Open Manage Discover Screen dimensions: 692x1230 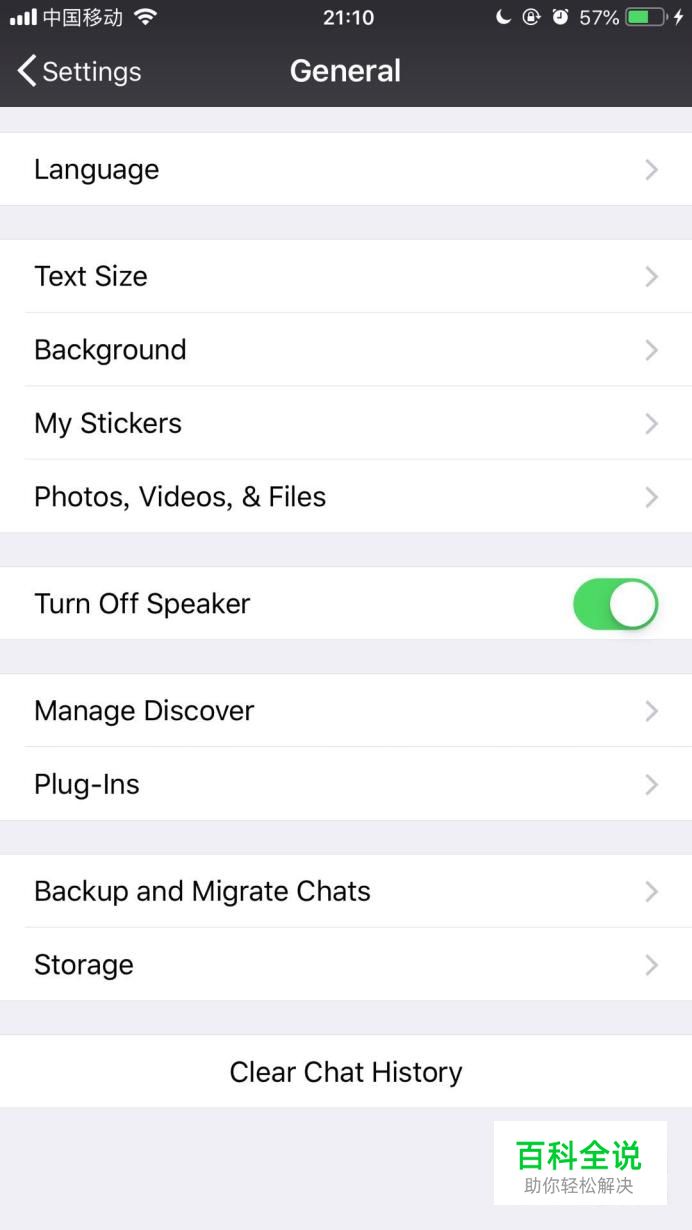coord(346,711)
